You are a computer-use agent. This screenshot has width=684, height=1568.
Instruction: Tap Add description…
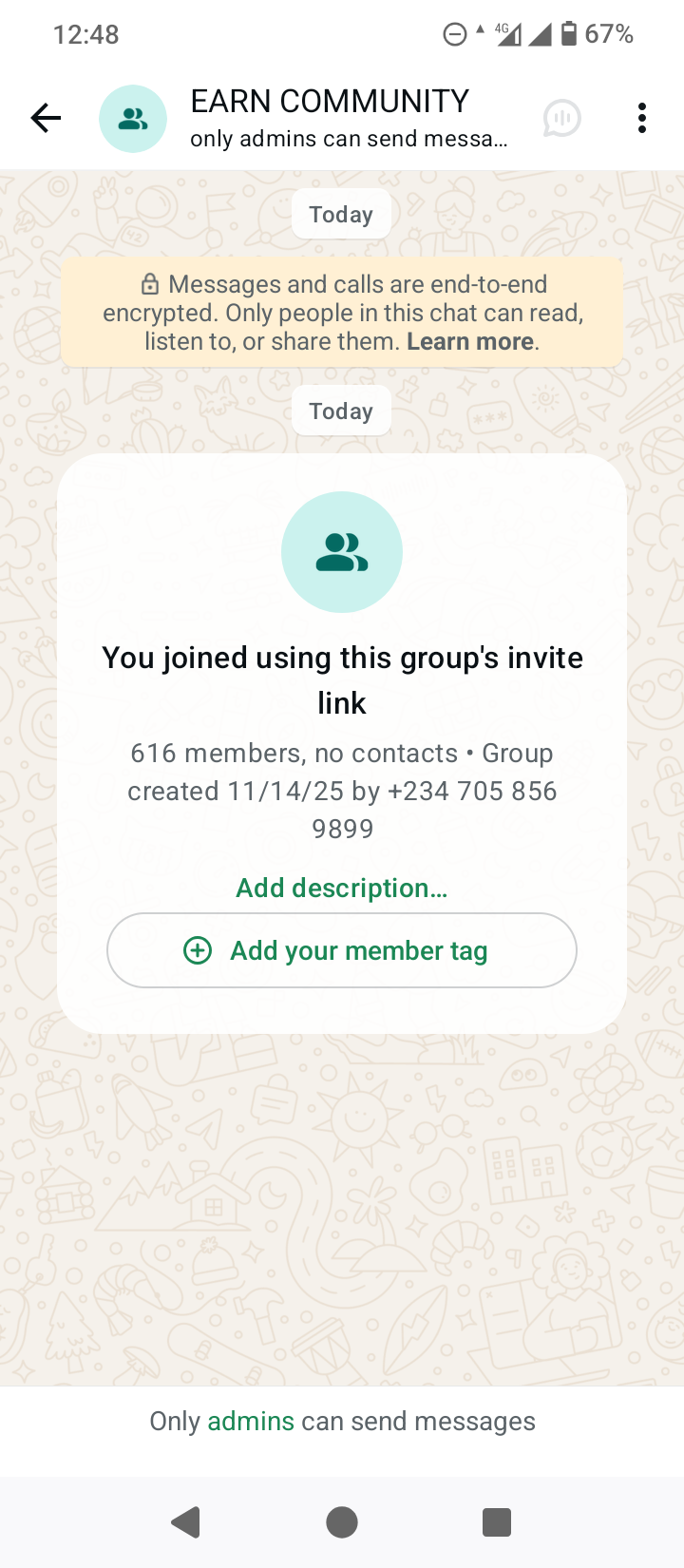point(342,888)
